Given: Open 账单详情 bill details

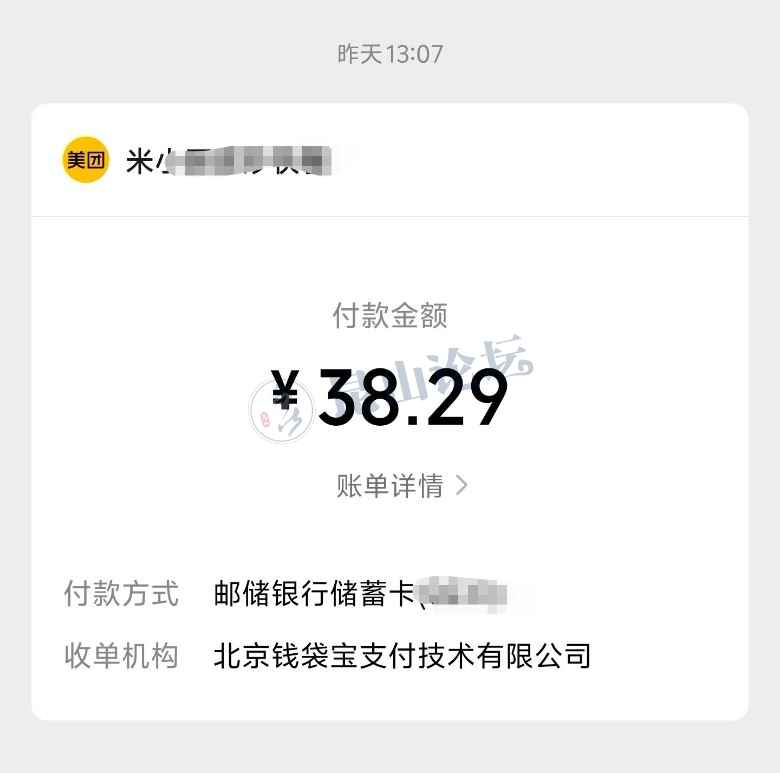Looking at the screenshot, I should (x=401, y=486).
